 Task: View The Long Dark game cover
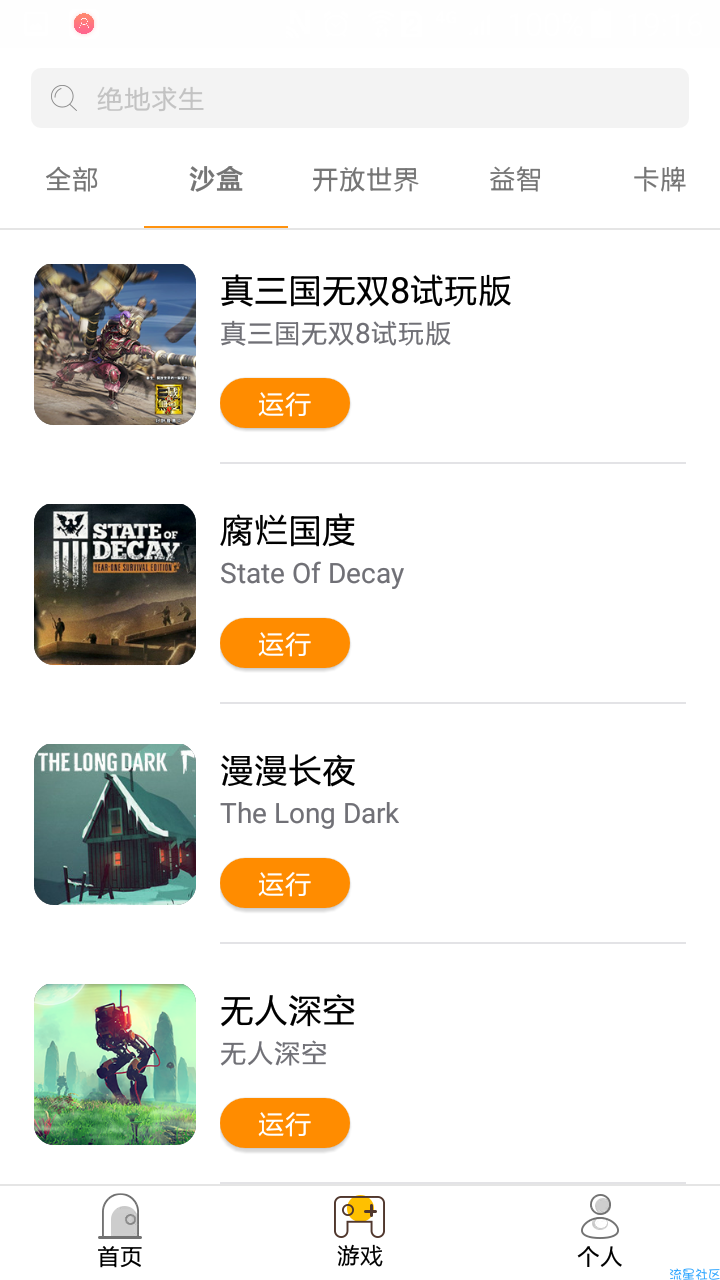[115, 824]
